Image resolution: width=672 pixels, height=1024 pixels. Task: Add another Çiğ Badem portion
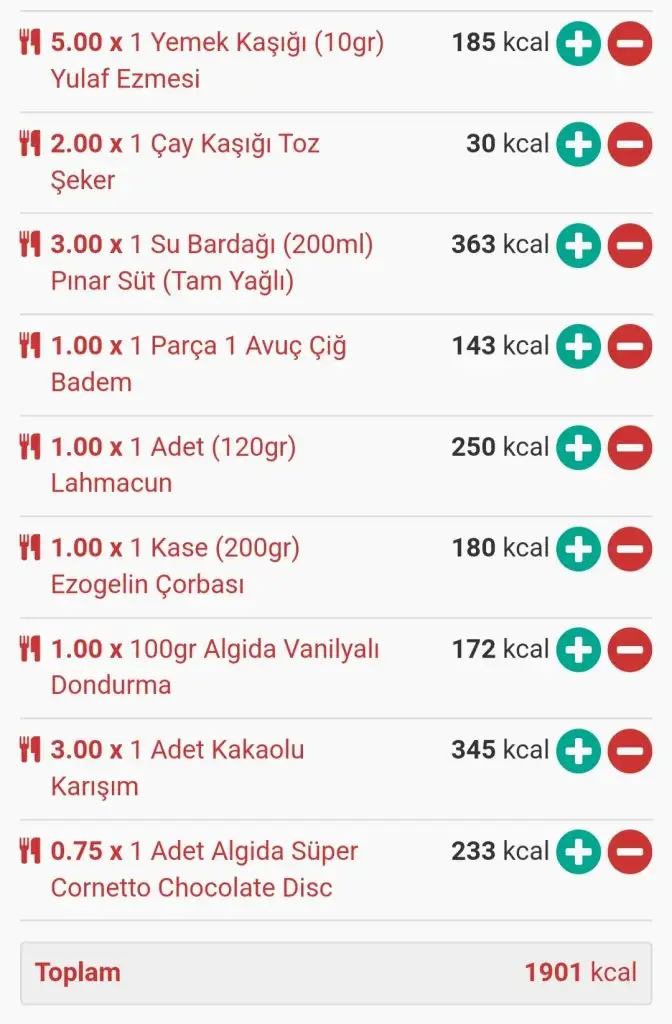[x=578, y=347]
